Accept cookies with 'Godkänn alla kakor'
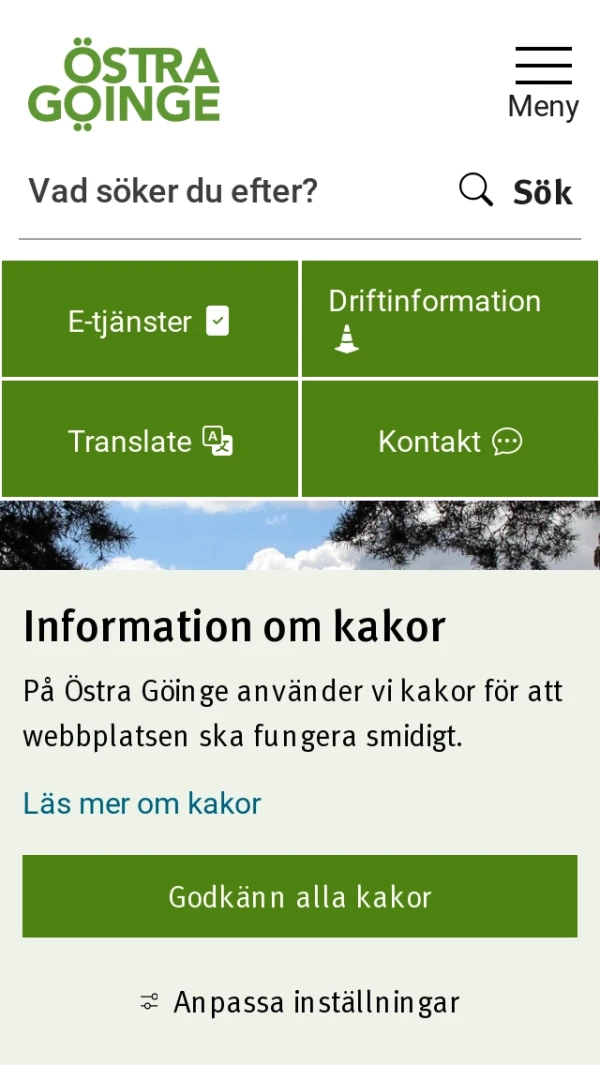The width and height of the screenshot is (600, 1065). click(300, 896)
